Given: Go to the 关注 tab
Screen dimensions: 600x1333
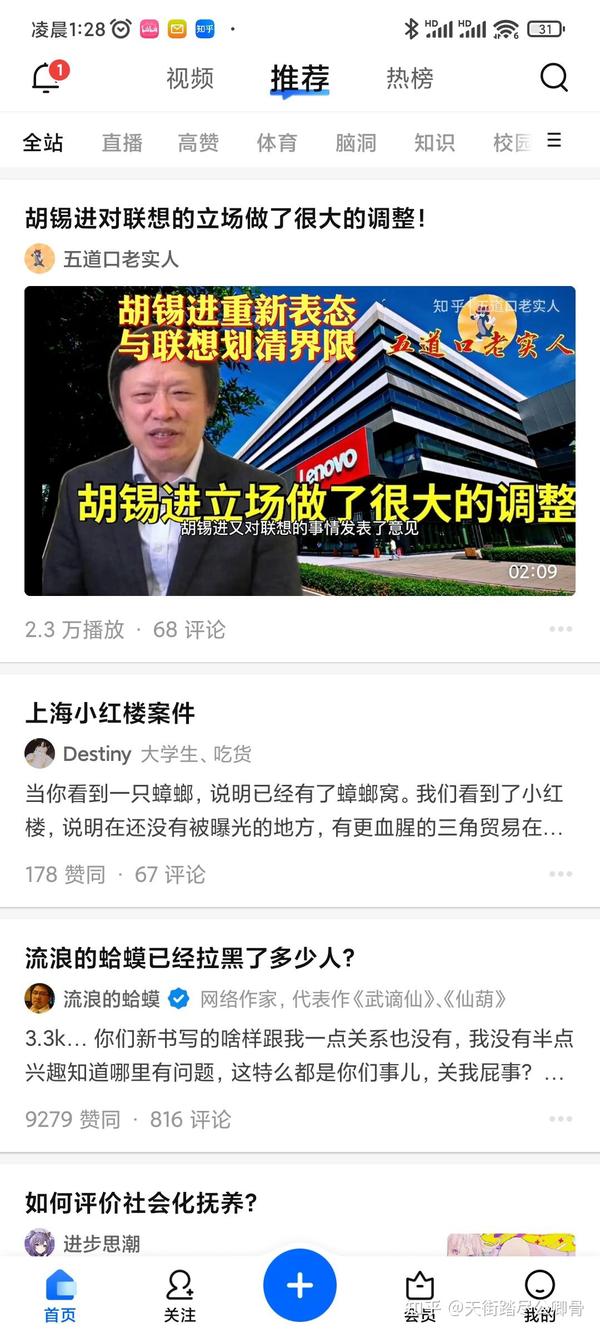Looking at the screenshot, I should click(x=180, y=1296).
